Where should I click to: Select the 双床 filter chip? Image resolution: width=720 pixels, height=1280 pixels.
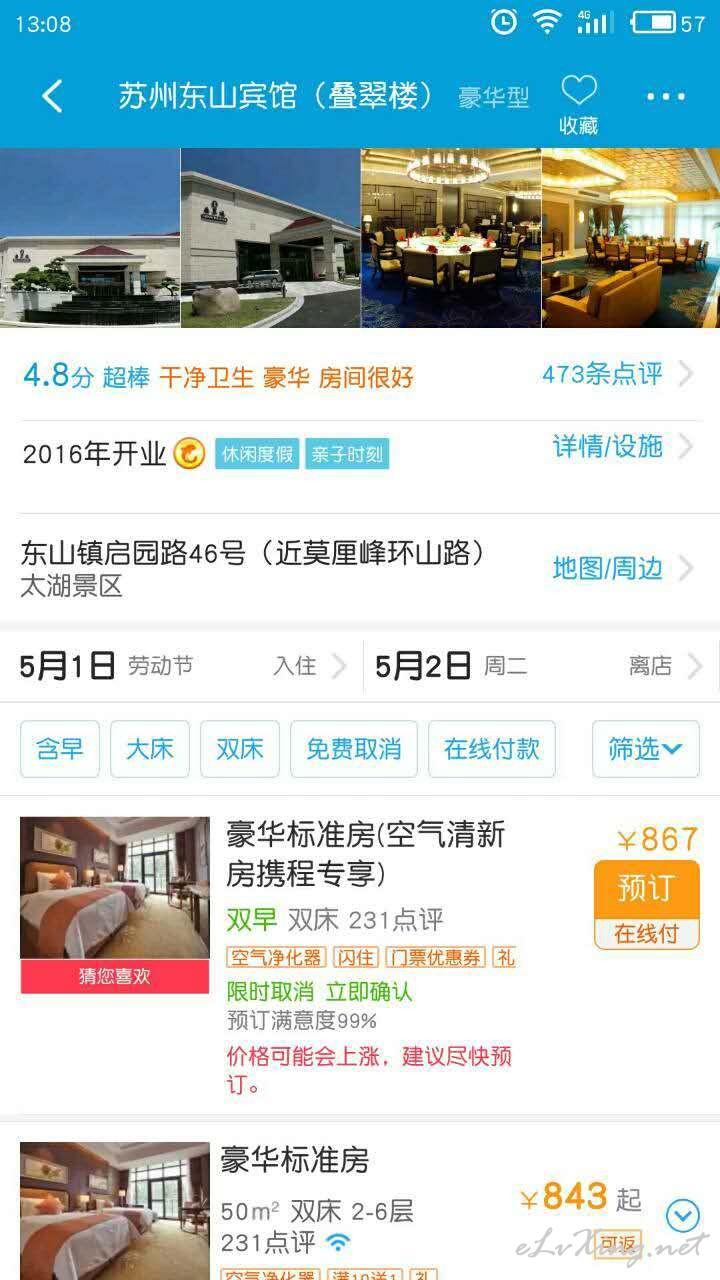point(240,749)
